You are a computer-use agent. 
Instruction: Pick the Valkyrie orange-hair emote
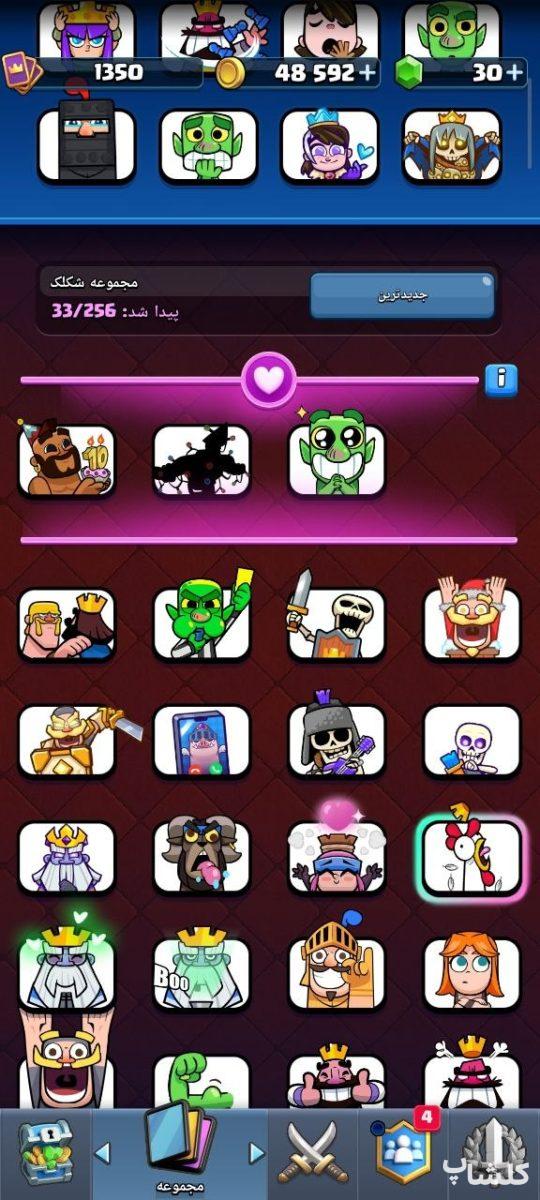pos(472,974)
